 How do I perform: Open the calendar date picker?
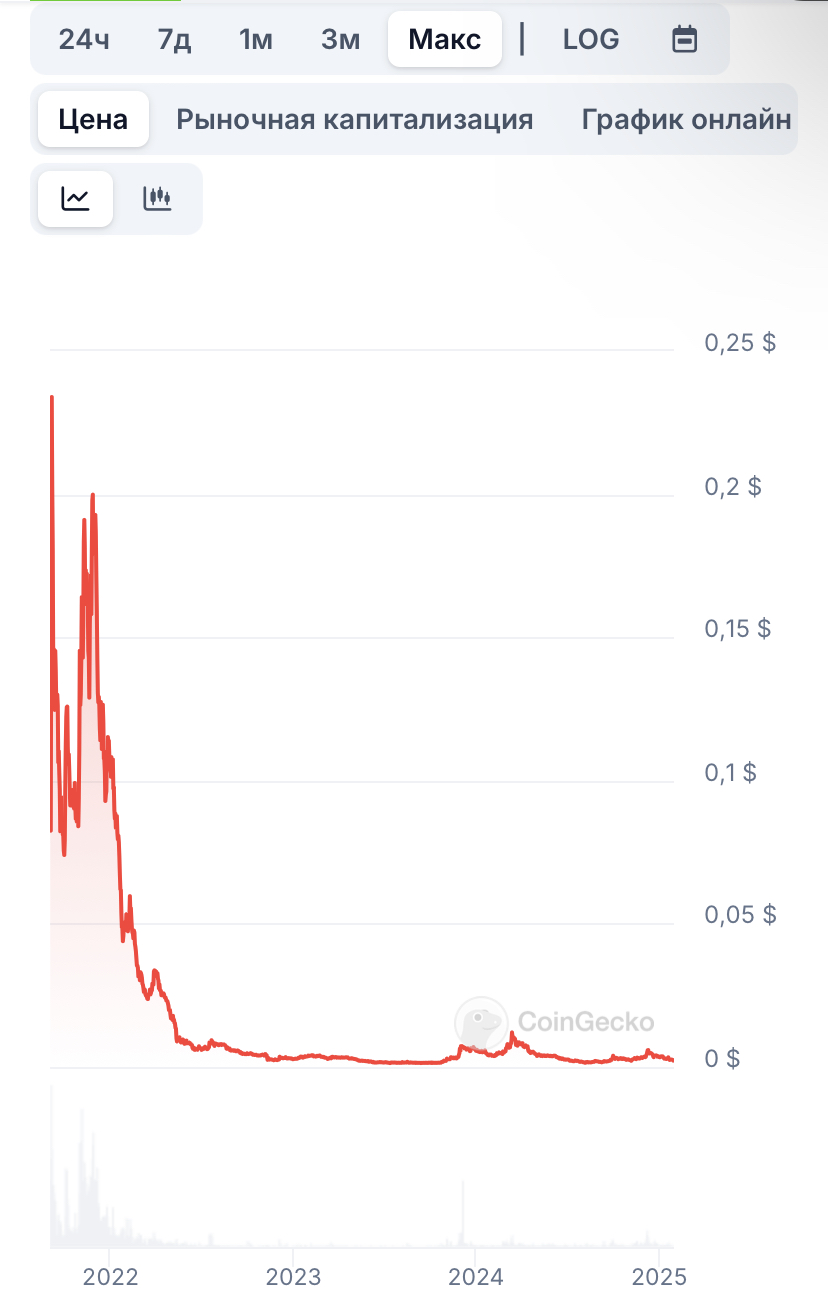684,39
